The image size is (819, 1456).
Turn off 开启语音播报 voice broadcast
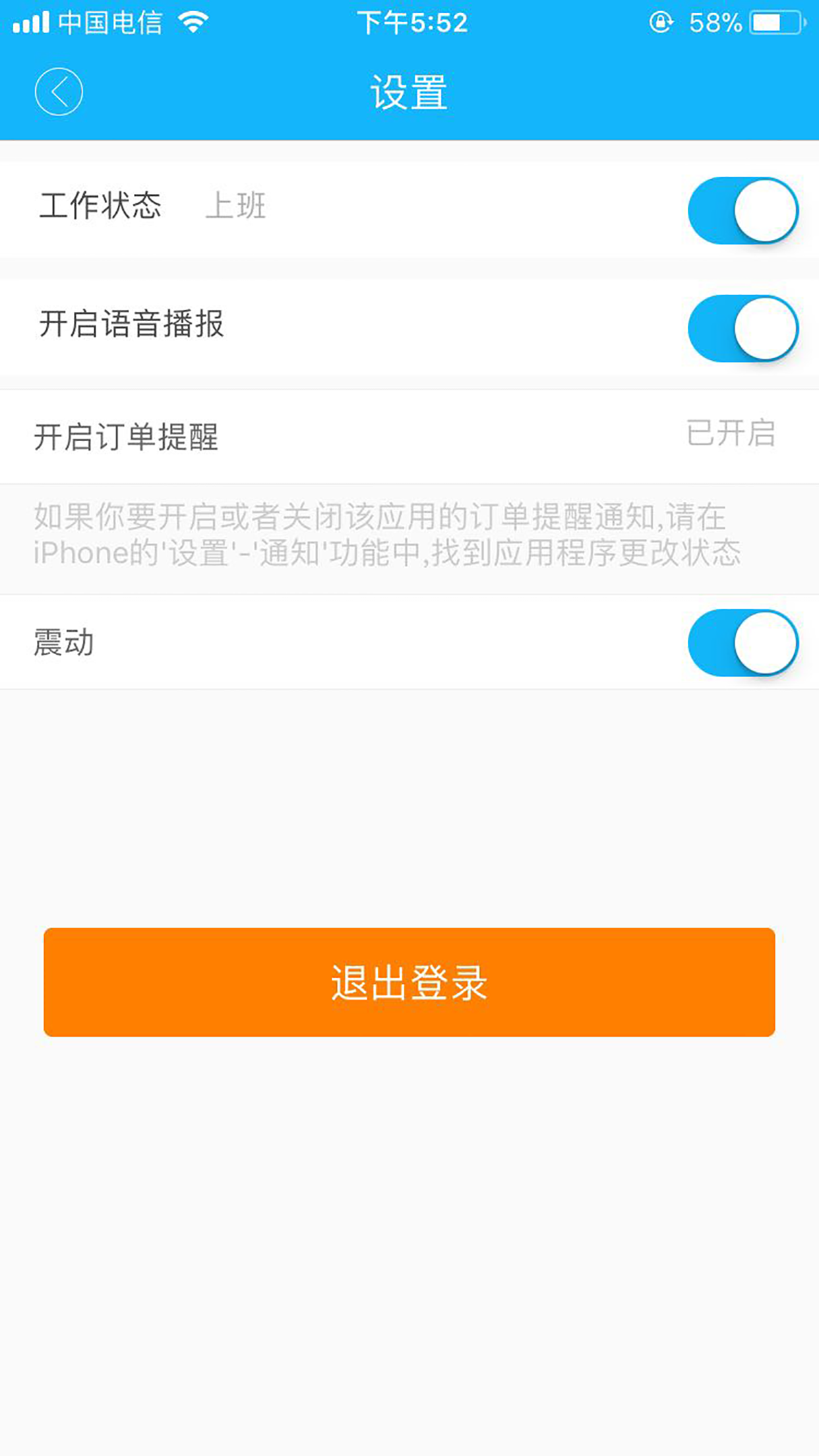click(743, 328)
